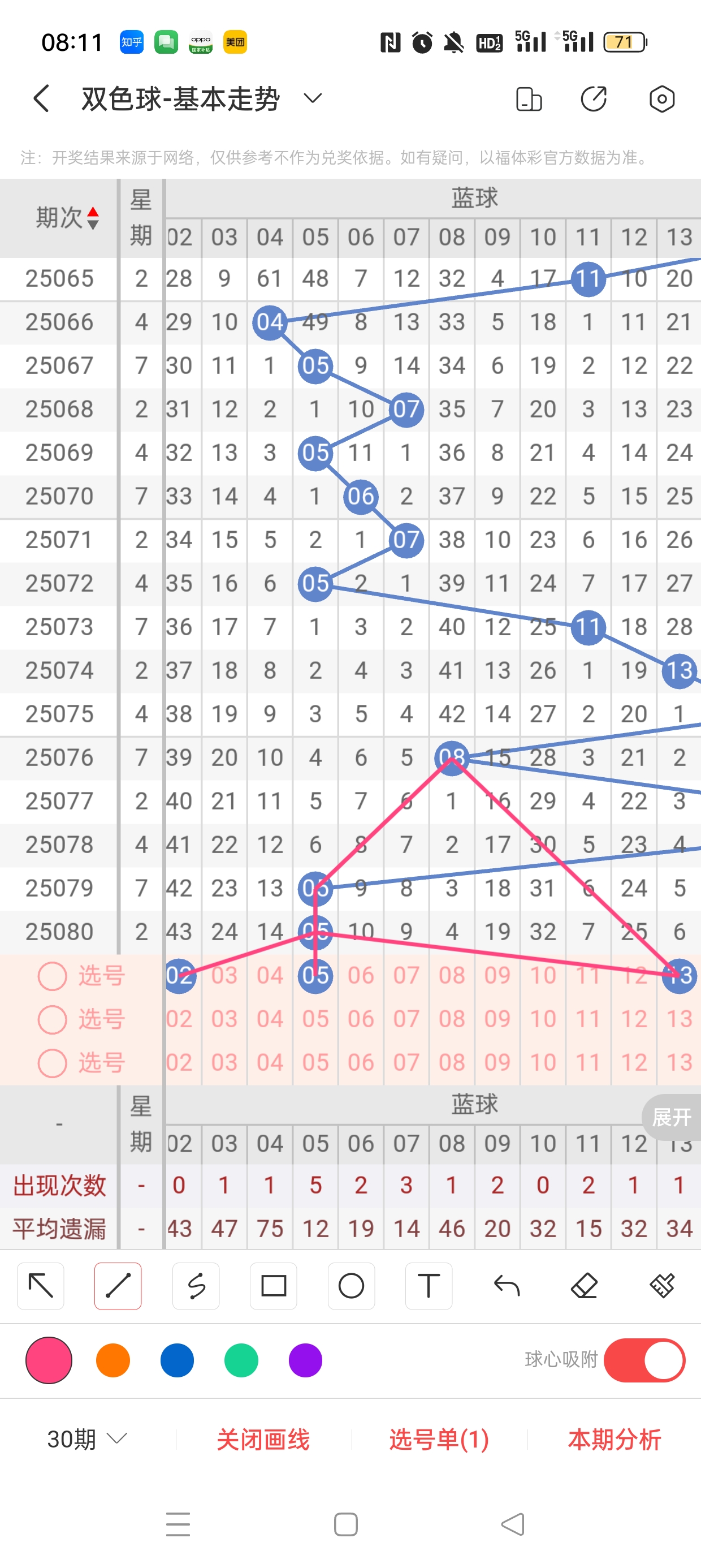Screen dimensions: 701x1568
Task: Pick the purple line color
Action: [305, 1360]
